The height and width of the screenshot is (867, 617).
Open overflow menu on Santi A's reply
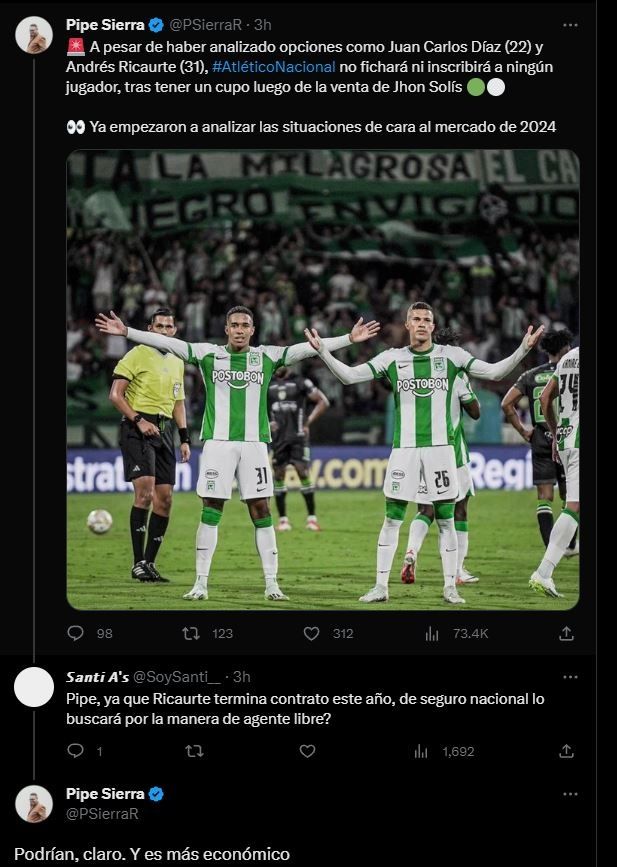[x=569, y=676]
